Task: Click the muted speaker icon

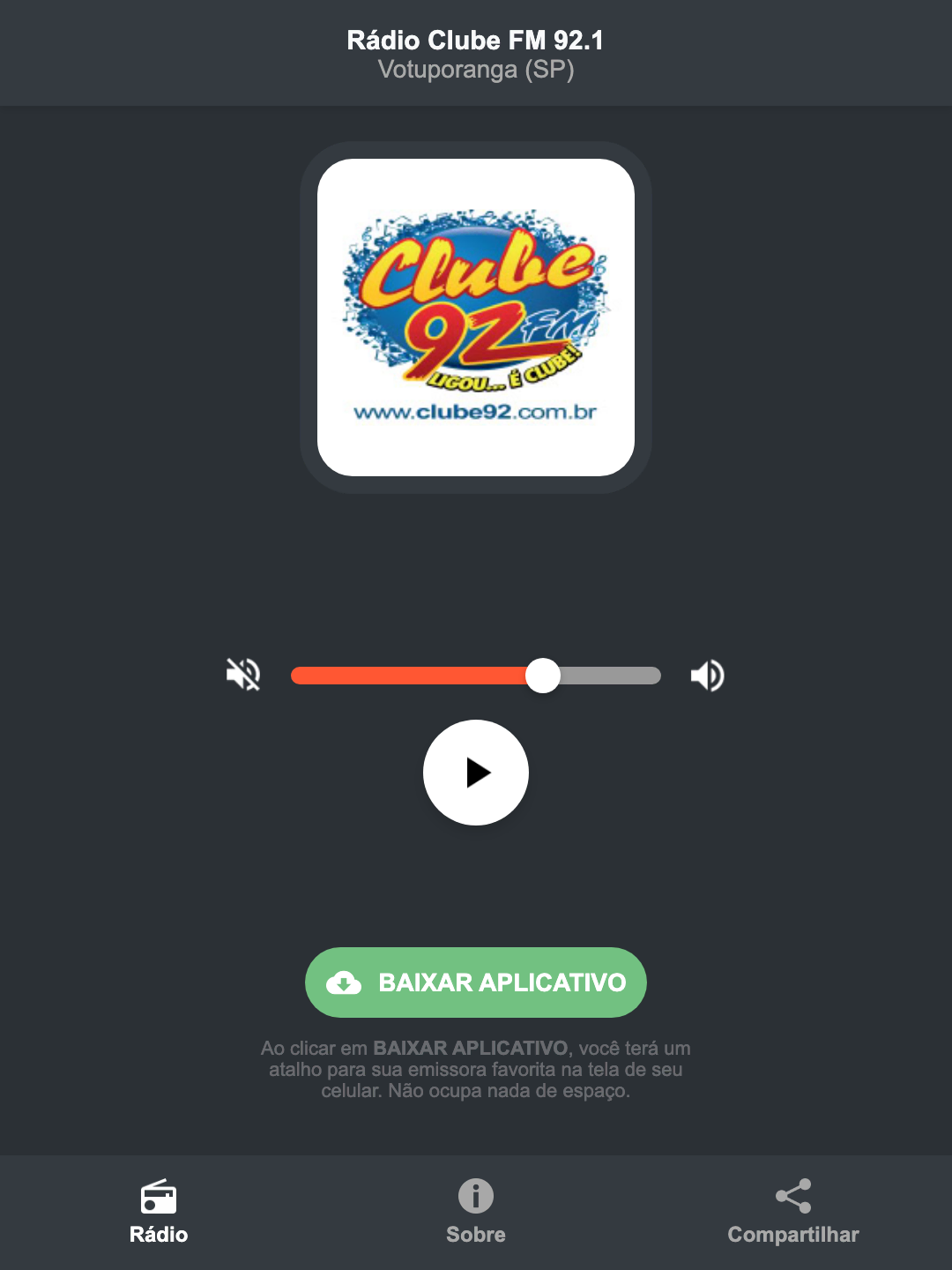Action: (x=242, y=675)
